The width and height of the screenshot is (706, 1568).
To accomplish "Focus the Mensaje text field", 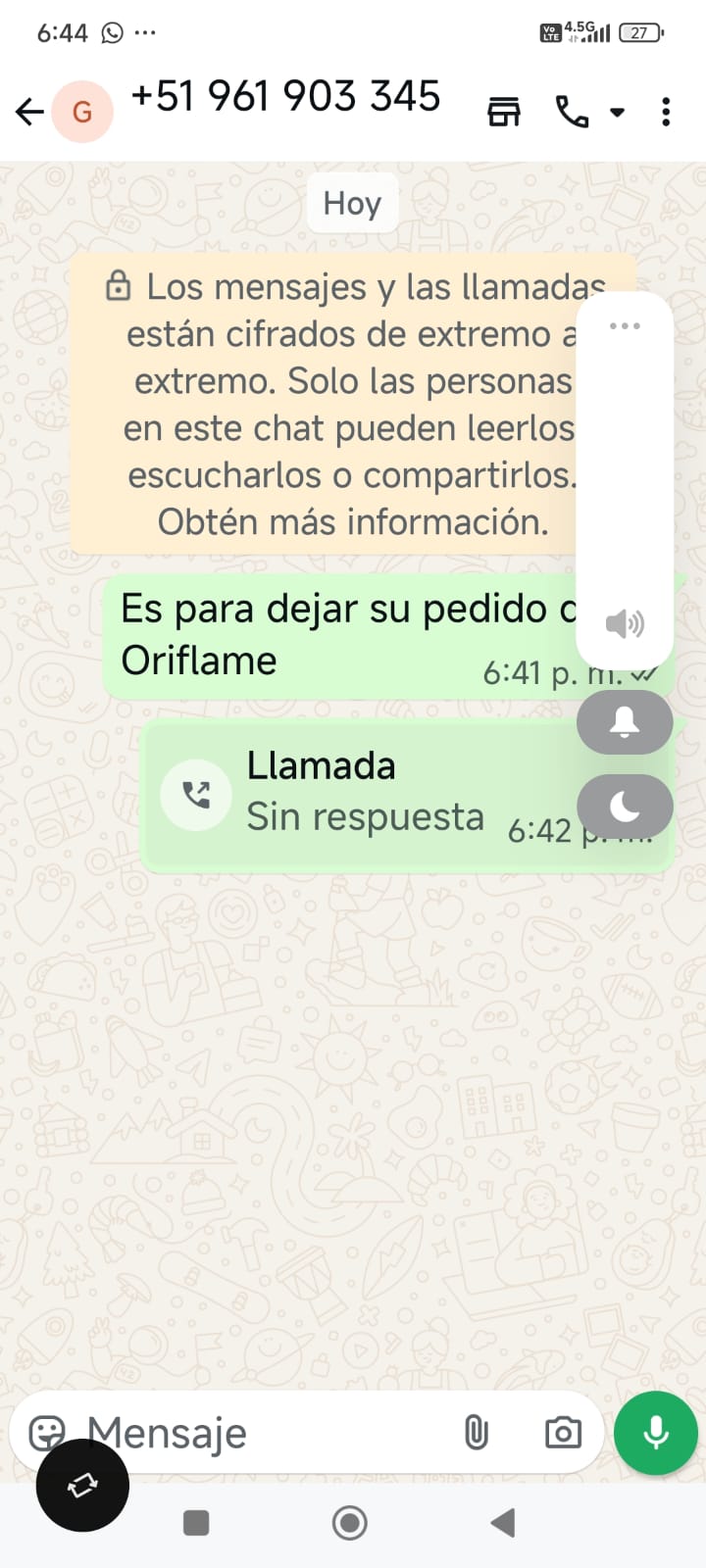I will (x=265, y=1433).
